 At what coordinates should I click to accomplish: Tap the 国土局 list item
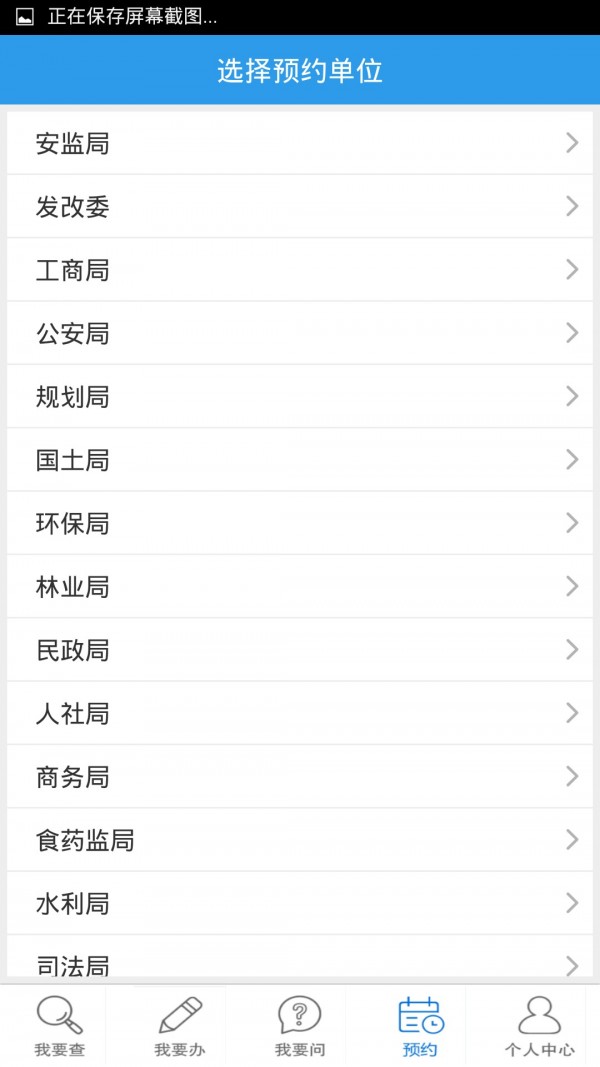[x=300, y=460]
